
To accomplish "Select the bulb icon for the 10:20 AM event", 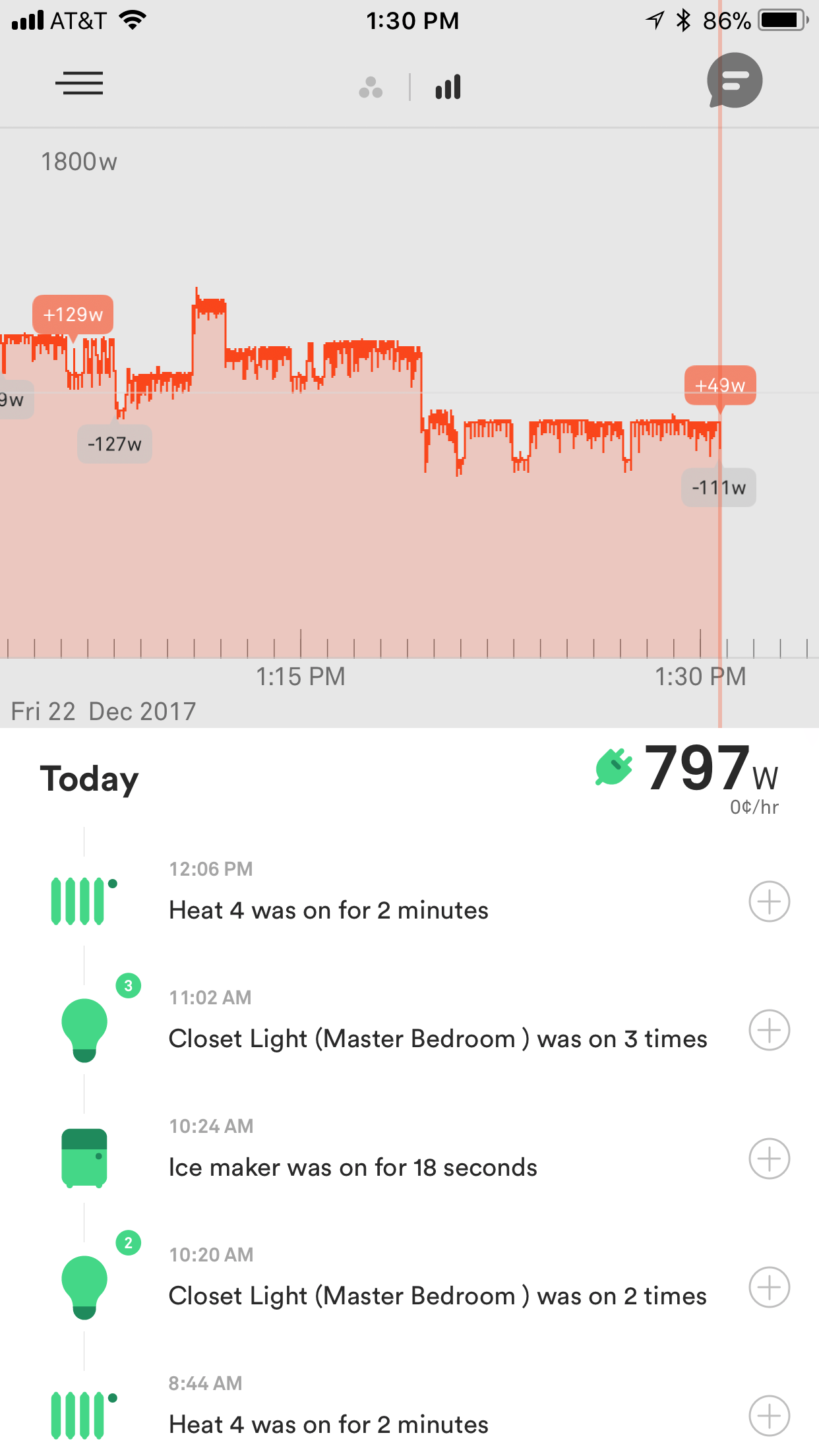I will 83,1287.
